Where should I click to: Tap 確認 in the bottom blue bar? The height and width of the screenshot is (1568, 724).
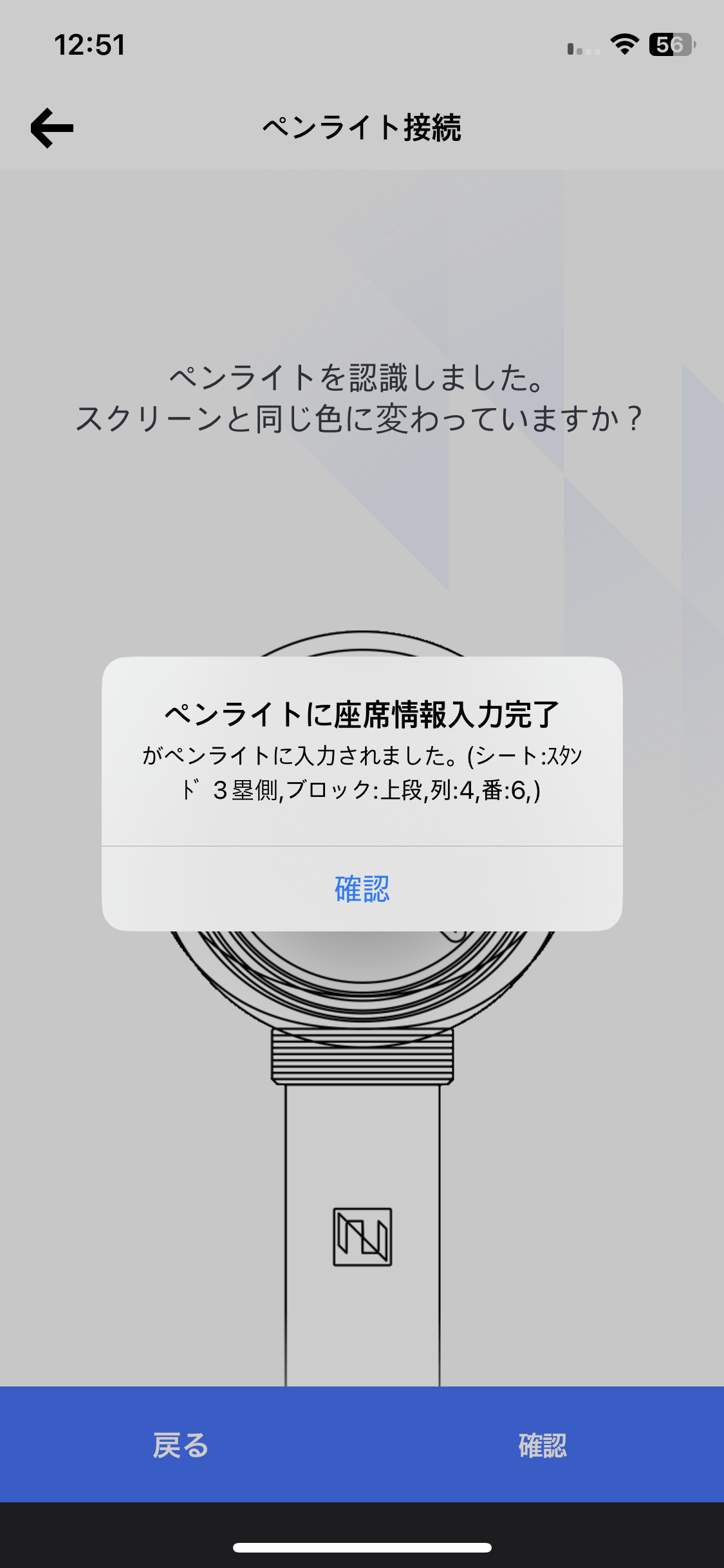tap(543, 1445)
